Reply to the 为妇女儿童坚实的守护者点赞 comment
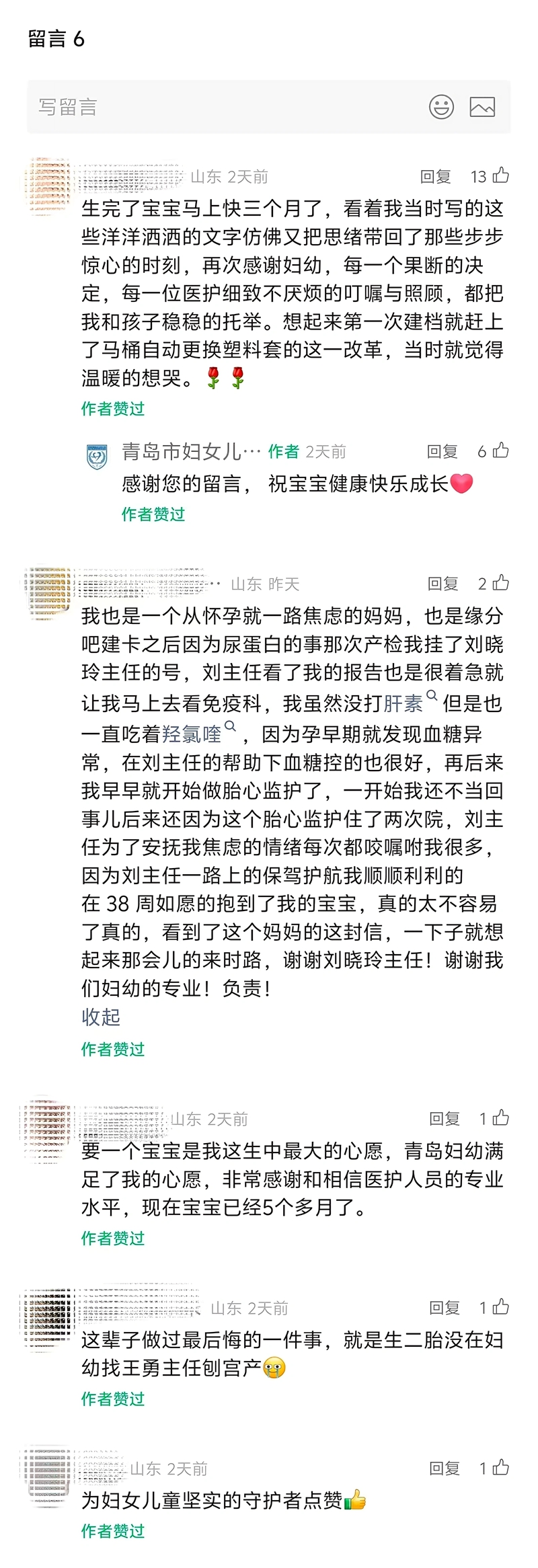This screenshot has height=1568, width=538. [x=445, y=1468]
